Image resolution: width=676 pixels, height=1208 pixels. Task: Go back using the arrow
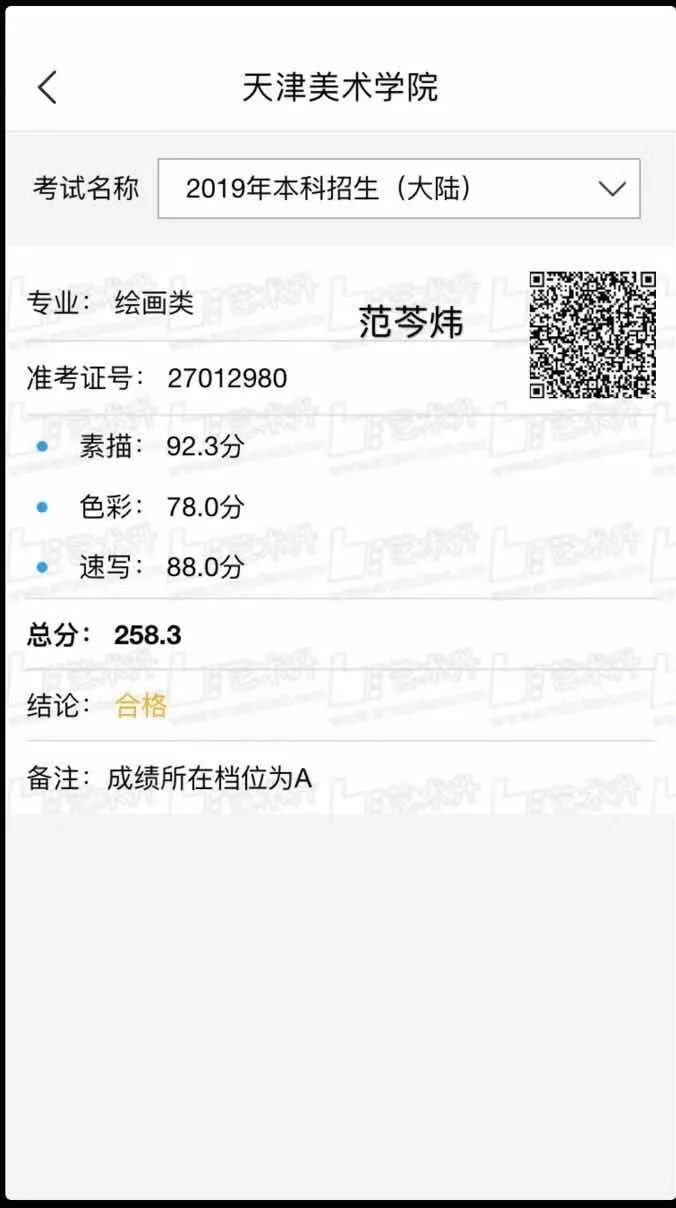[47, 87]
